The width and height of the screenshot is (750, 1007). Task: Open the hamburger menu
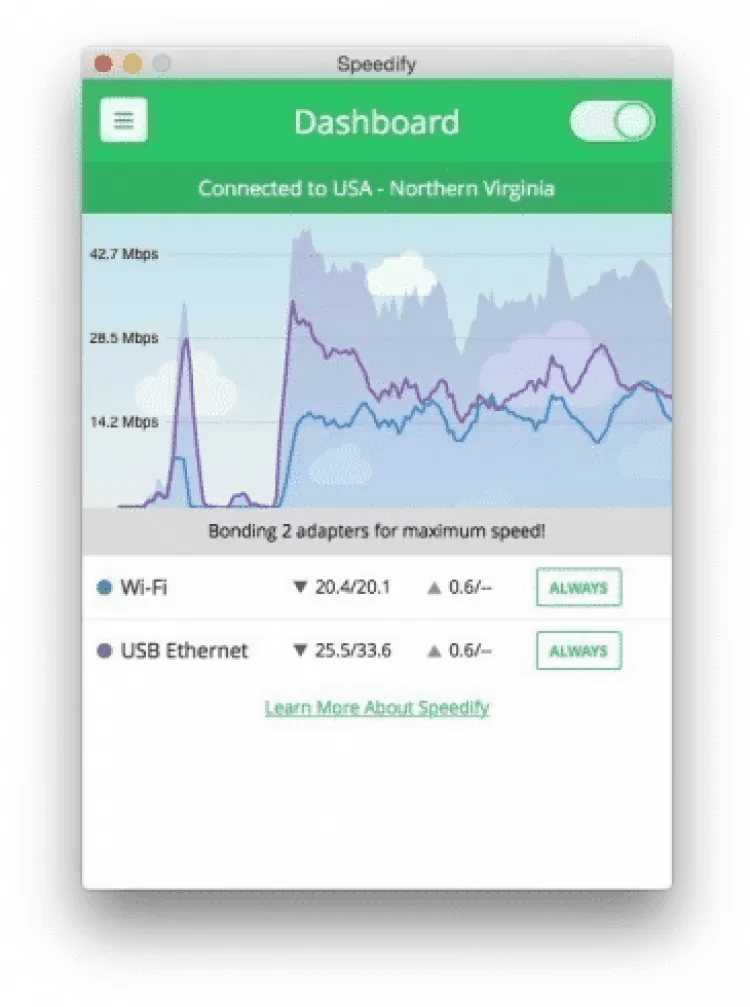click(x=123, y=122)
